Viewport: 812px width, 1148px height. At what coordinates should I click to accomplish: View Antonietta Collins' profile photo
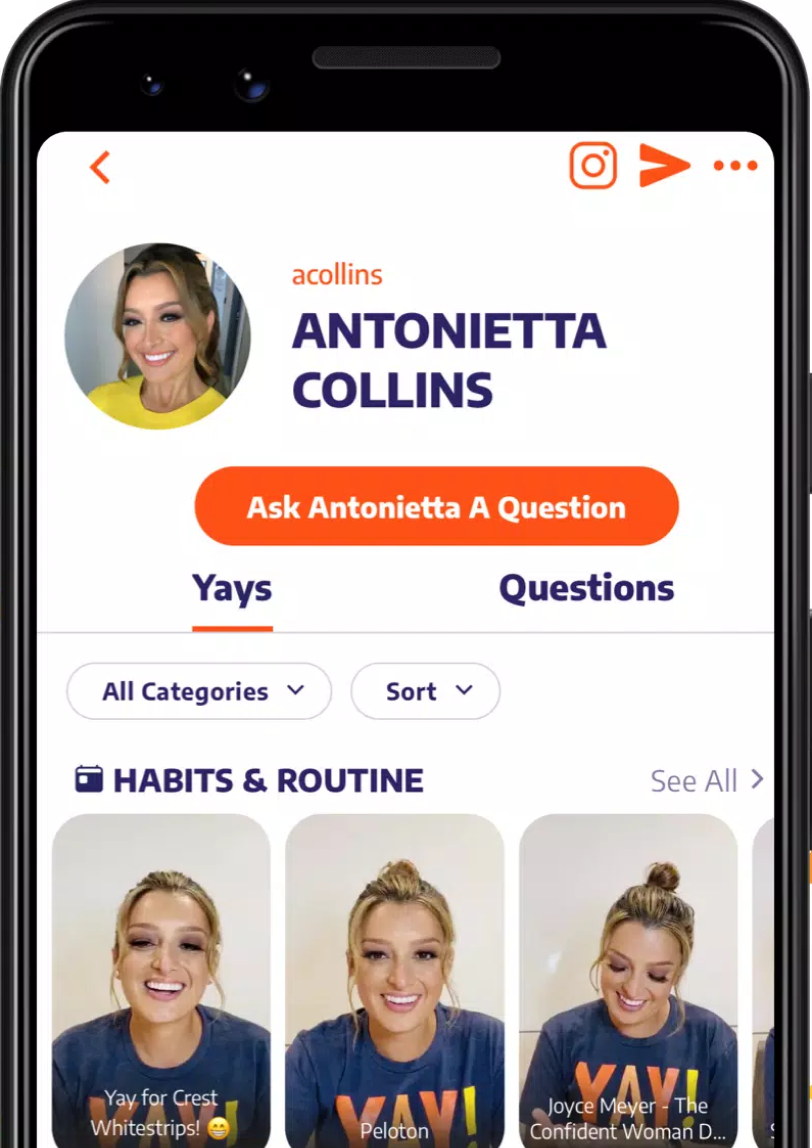[158, 337]
